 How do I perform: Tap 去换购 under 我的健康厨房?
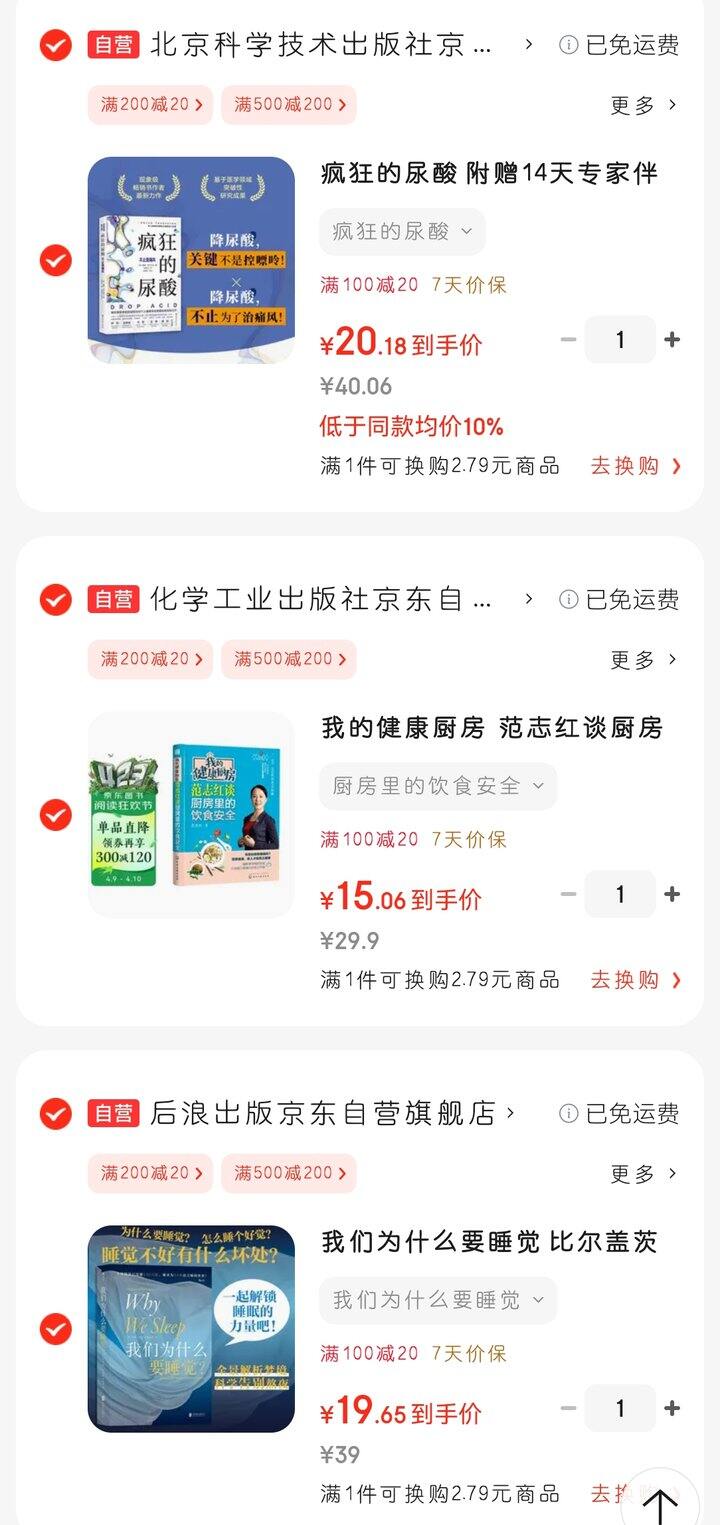(635, 980)
